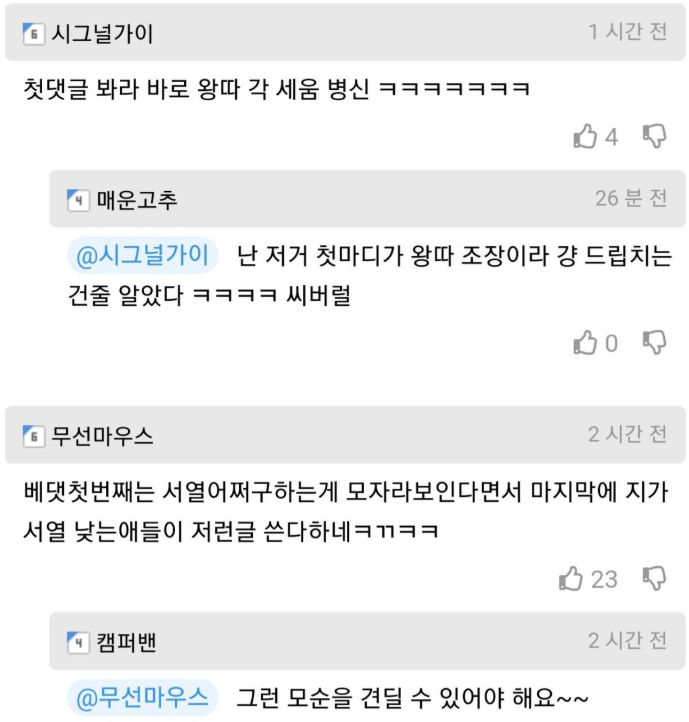This screenshot has height=722, width=689.
Task: Open 캠퍼밴's profile from reply header
Action: 126,642
